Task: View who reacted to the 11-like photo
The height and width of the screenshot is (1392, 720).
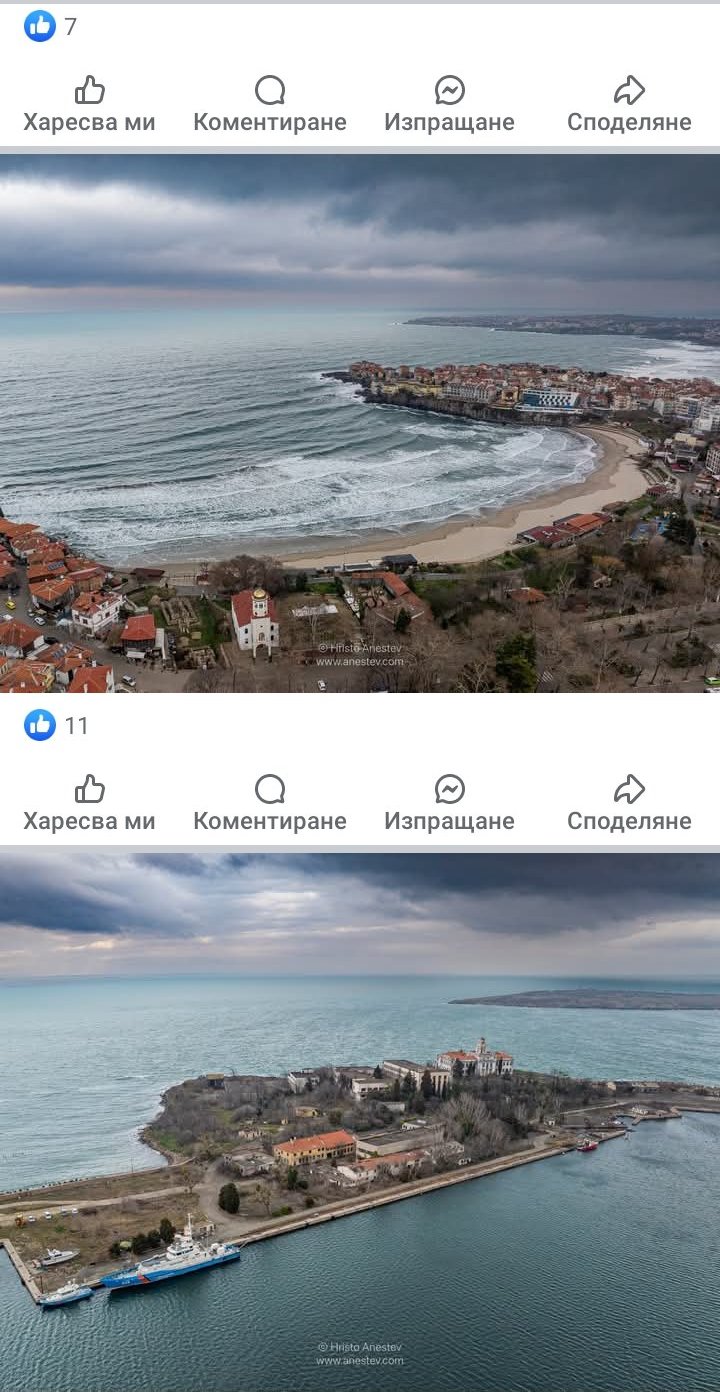Action: click(x=56, y=726)
